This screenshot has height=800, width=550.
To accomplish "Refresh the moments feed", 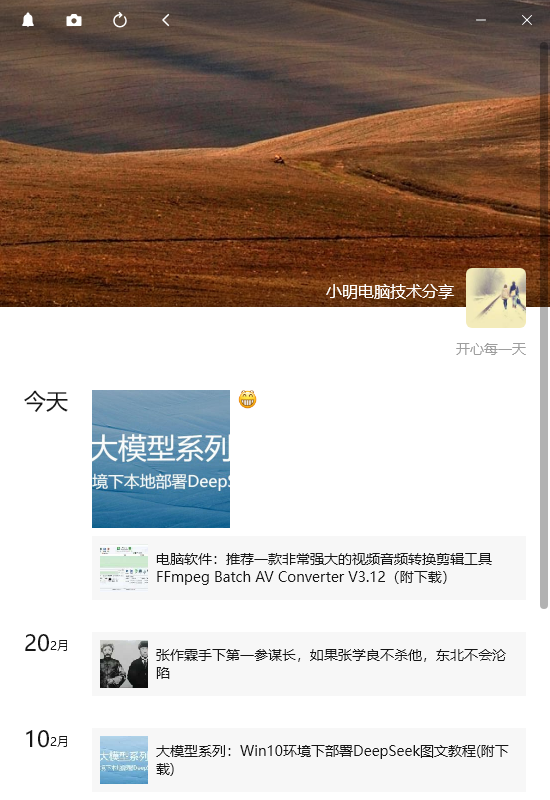I will coord(120,20).
